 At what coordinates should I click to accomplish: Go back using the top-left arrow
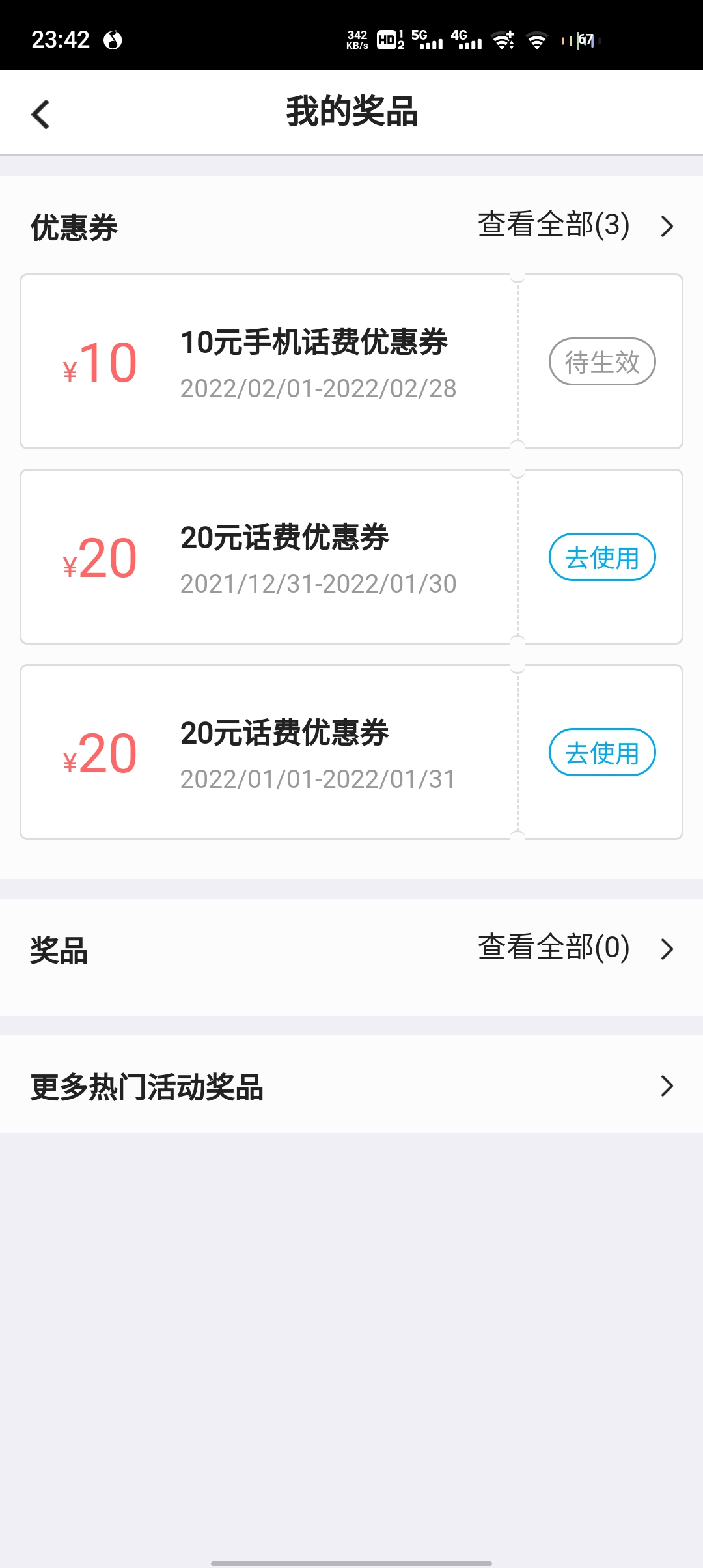click(x=40, y=114)
